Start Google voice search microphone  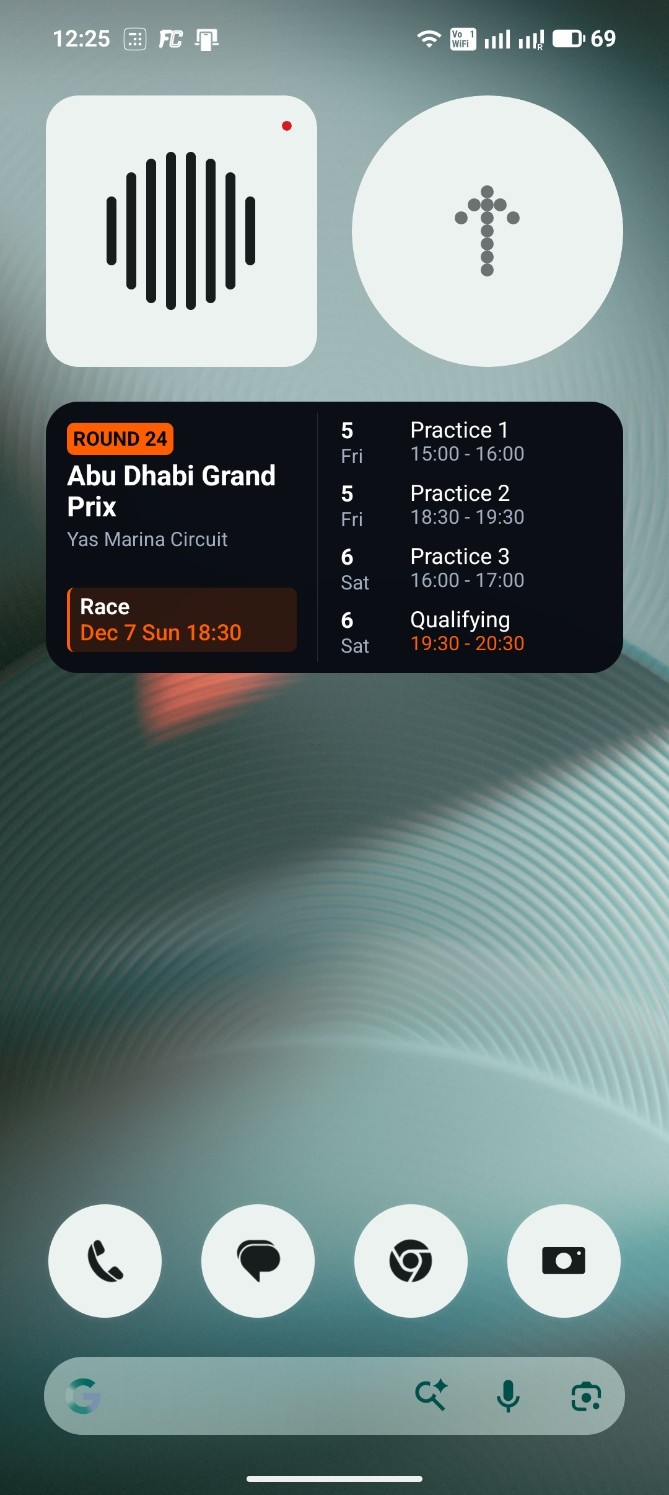tap(508, 1395)
